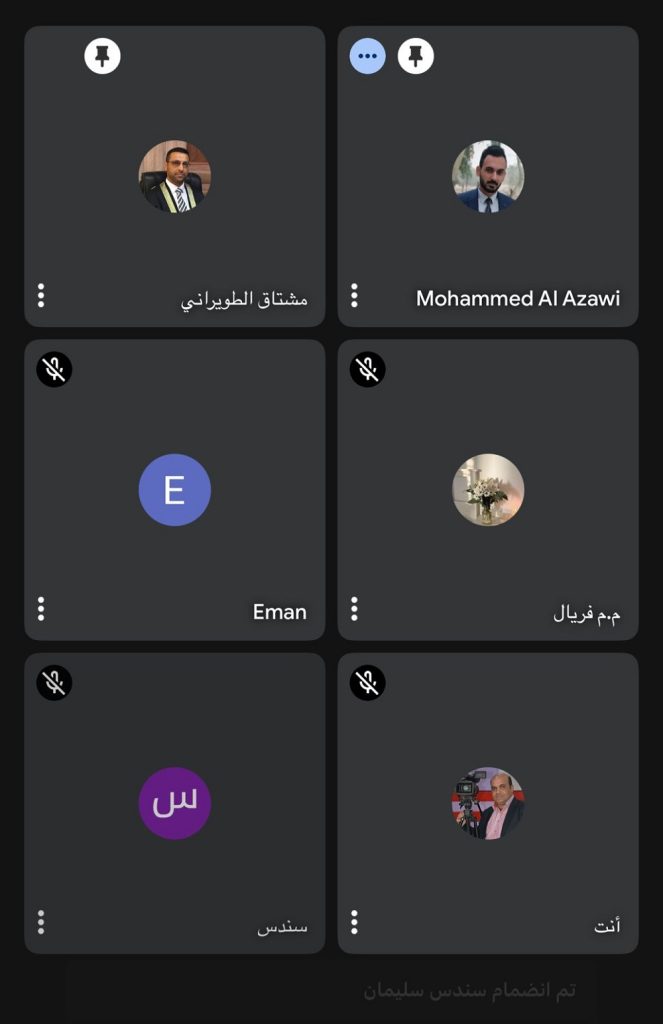
Task: Open options menu for مشتاق الطويراني tile
Action: (x=41, y=295)
